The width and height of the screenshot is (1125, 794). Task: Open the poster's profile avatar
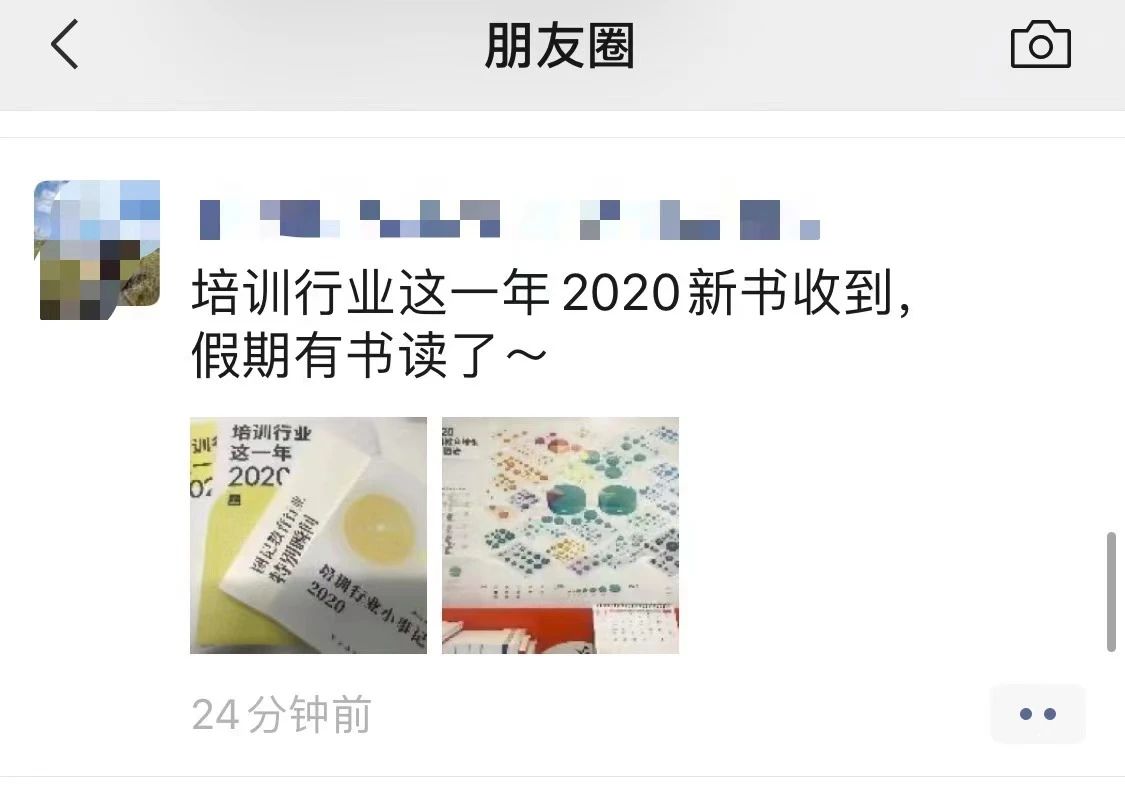pos(97,250)
